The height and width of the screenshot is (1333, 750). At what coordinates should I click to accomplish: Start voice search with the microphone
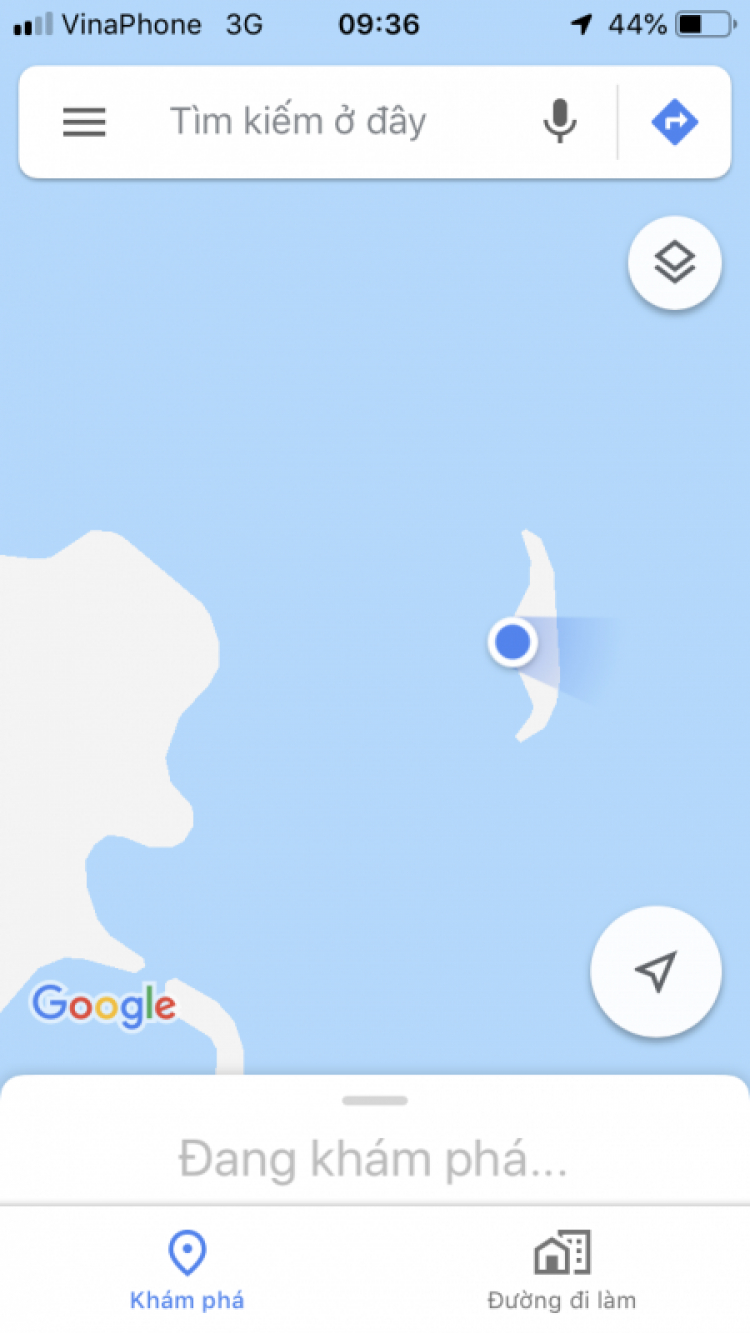pyautogui.click(x=560, y=122)
